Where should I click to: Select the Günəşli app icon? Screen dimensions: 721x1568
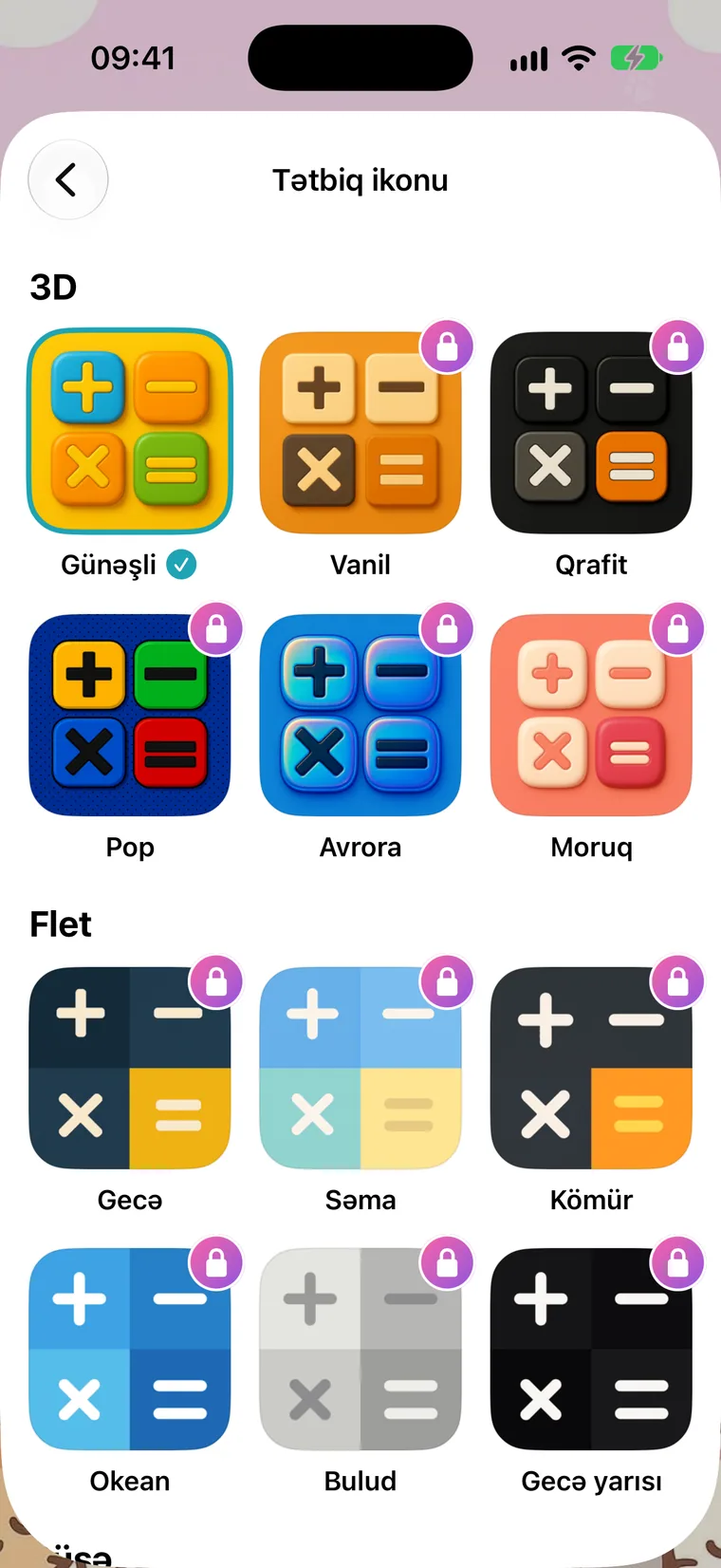pyautogui.click(x=130, y=432)
